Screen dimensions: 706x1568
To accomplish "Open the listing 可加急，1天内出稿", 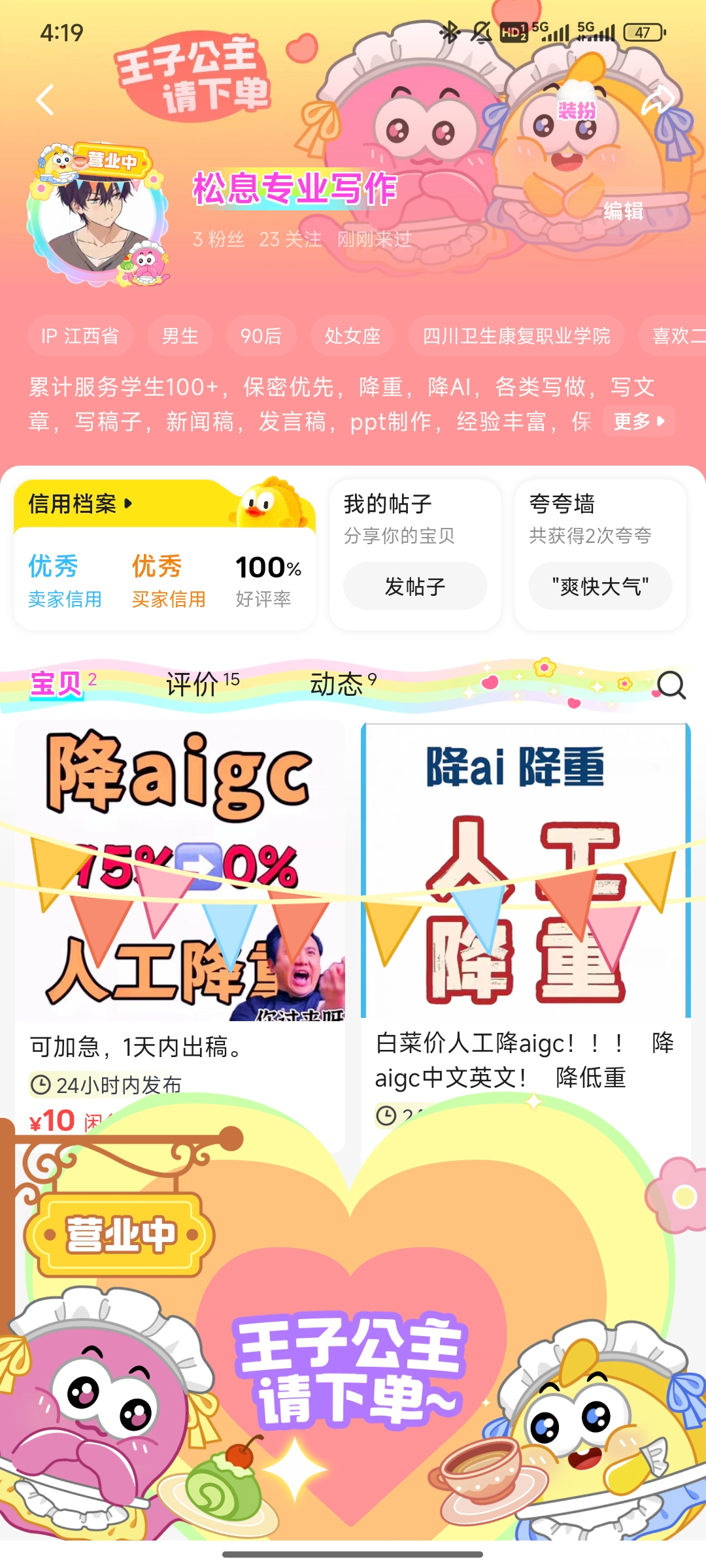I will click(179, 915).
